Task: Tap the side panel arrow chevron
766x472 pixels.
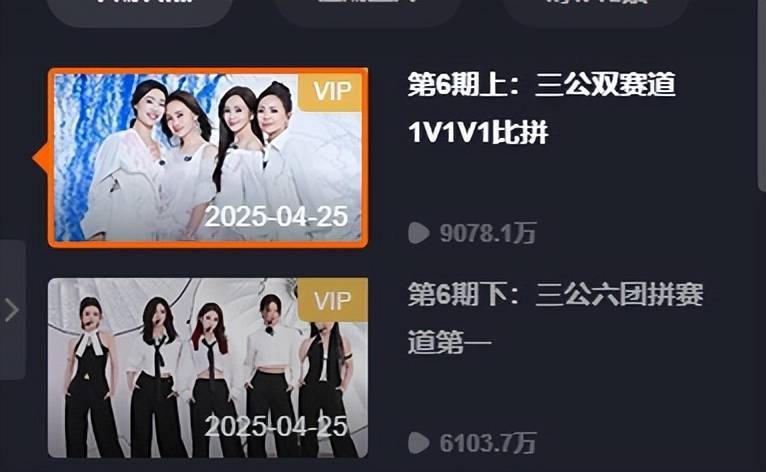Action: pos(12,310)
